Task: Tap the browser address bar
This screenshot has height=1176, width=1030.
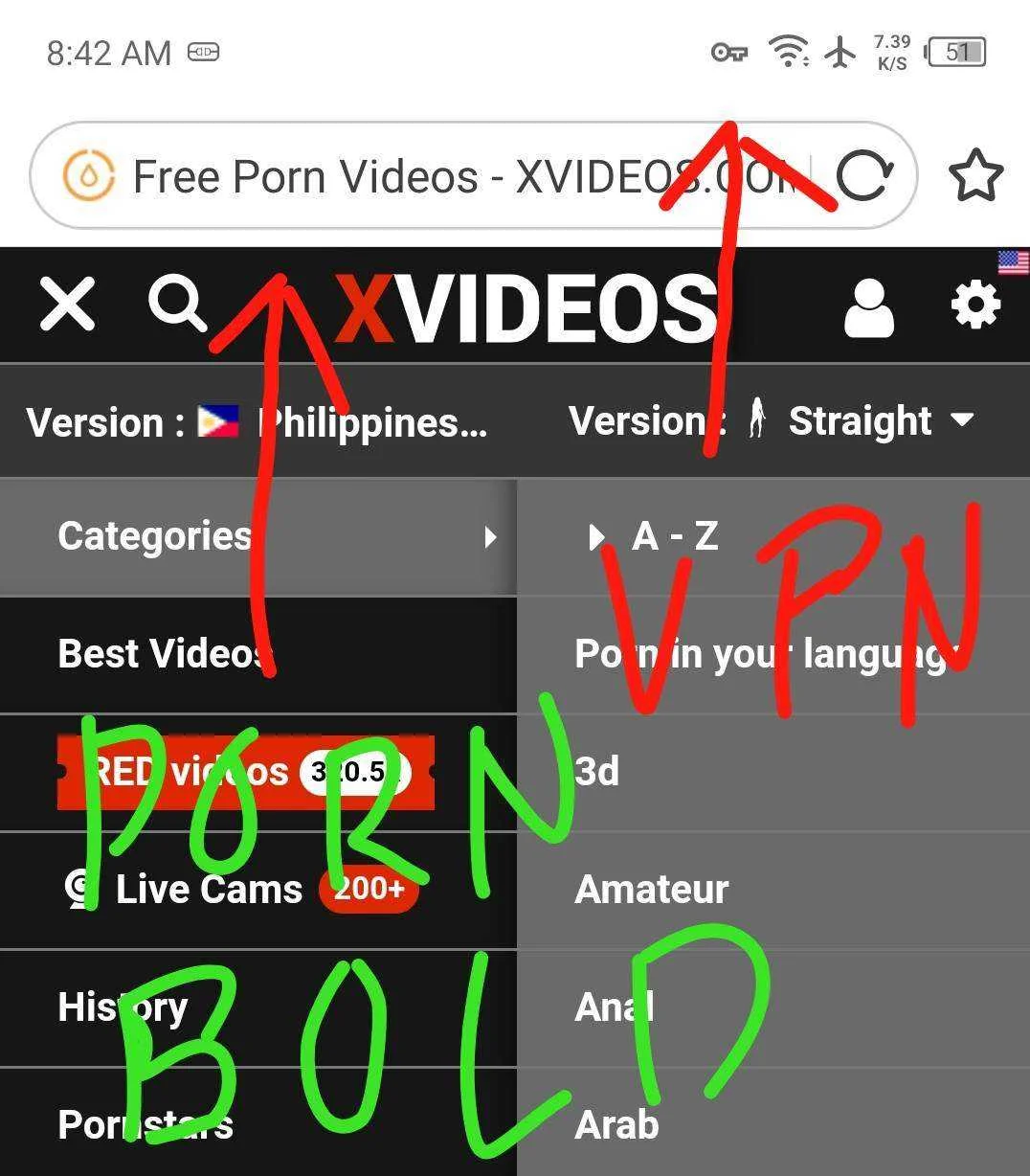Action: click(x=431, y=176)
